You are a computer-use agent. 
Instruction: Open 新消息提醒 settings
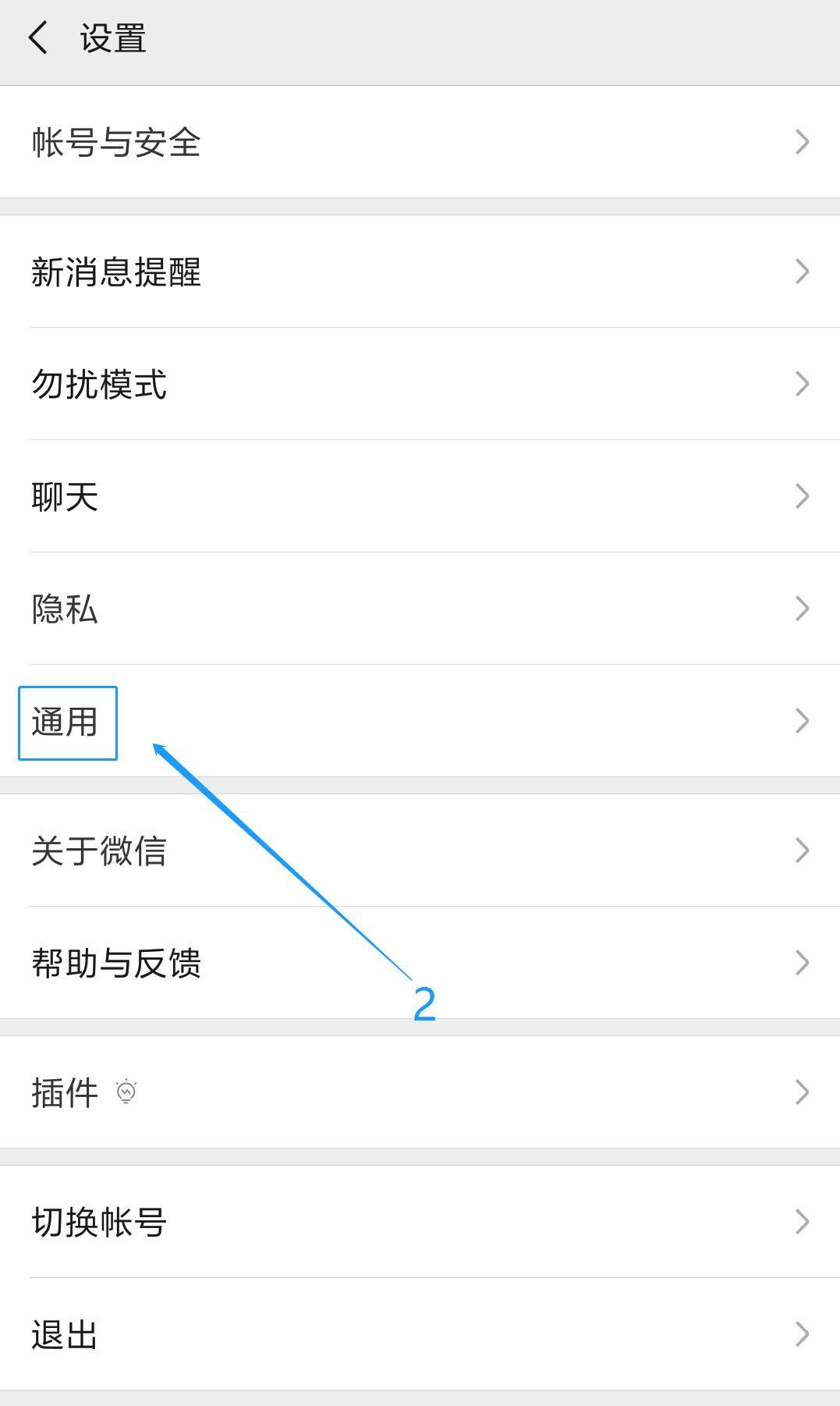[420, 272]
